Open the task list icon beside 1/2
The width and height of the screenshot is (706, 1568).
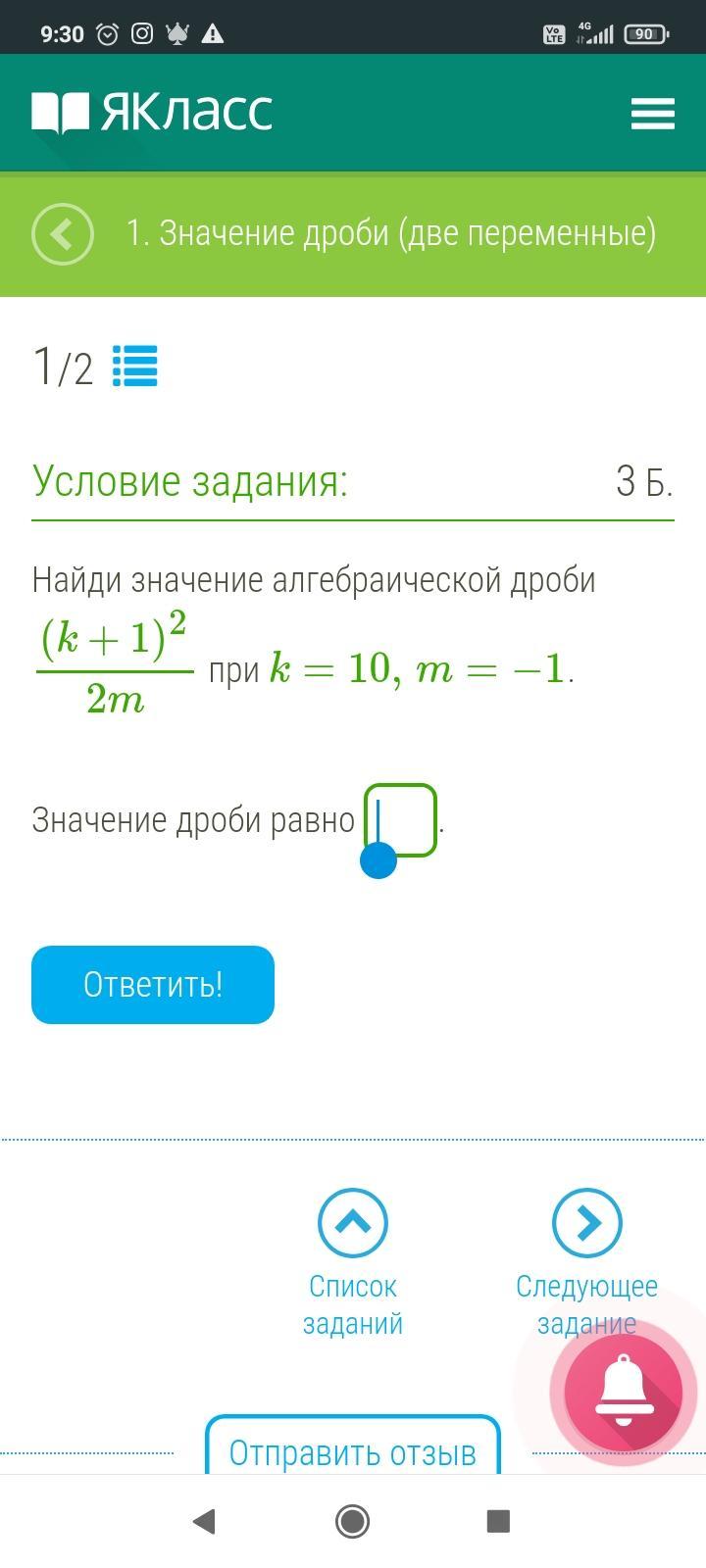pos(135,367)
